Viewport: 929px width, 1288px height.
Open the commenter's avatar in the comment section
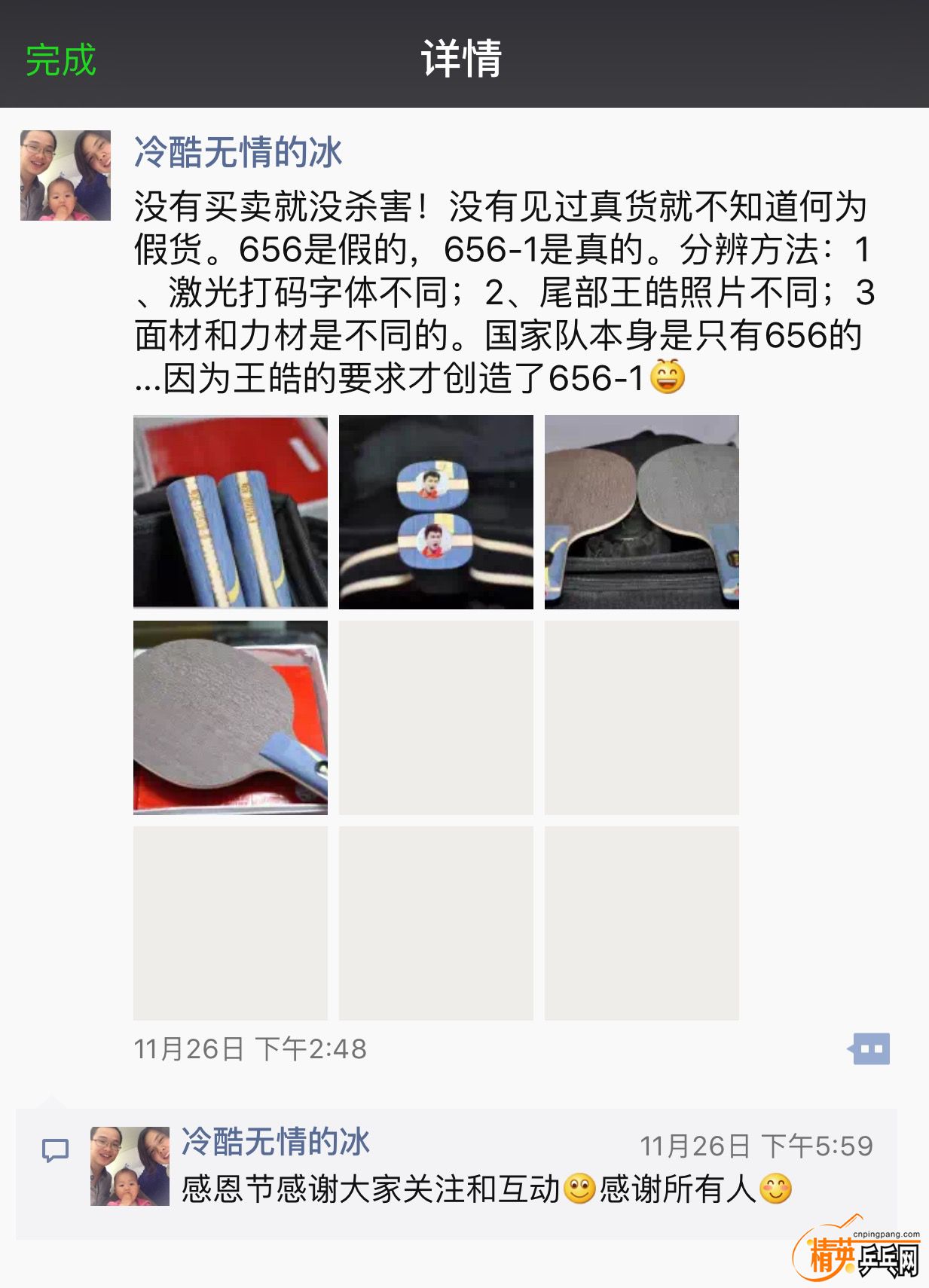click(130, 1166)
